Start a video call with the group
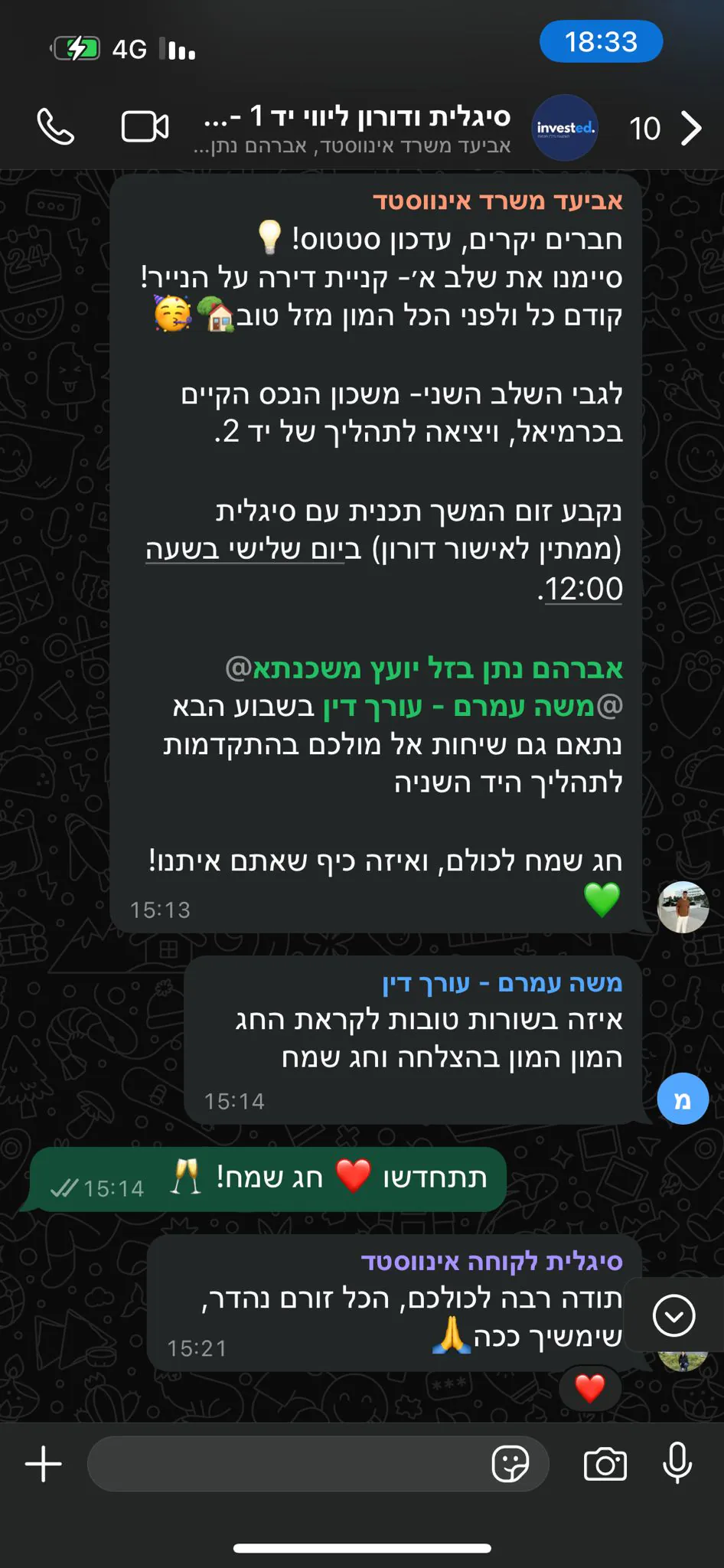 pos(145,127)
